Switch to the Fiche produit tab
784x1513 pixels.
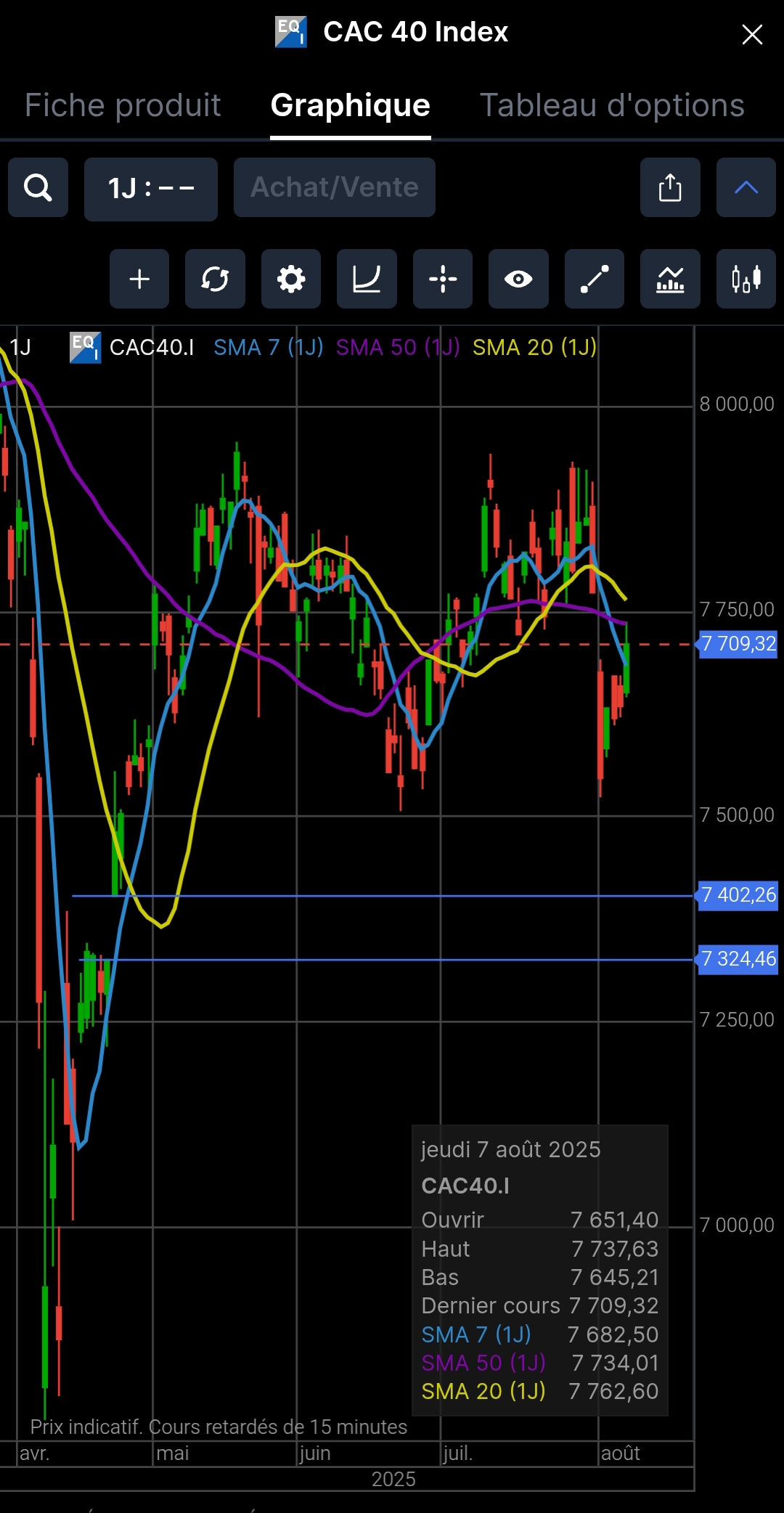pyautogui.click(x=123, y=106)
